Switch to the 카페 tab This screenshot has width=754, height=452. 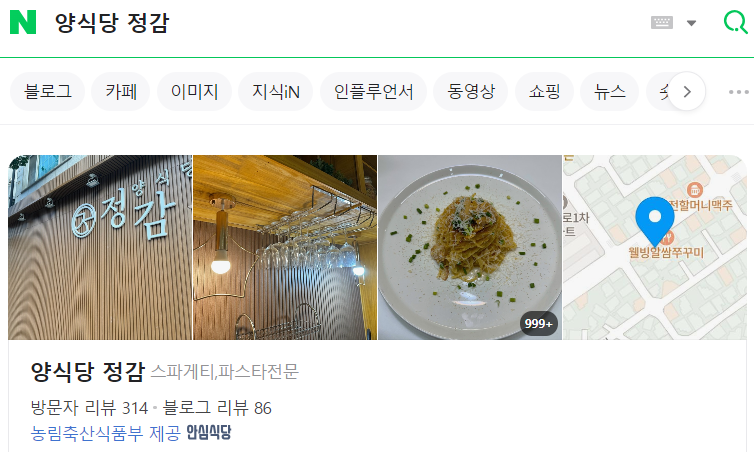point(120,92)
